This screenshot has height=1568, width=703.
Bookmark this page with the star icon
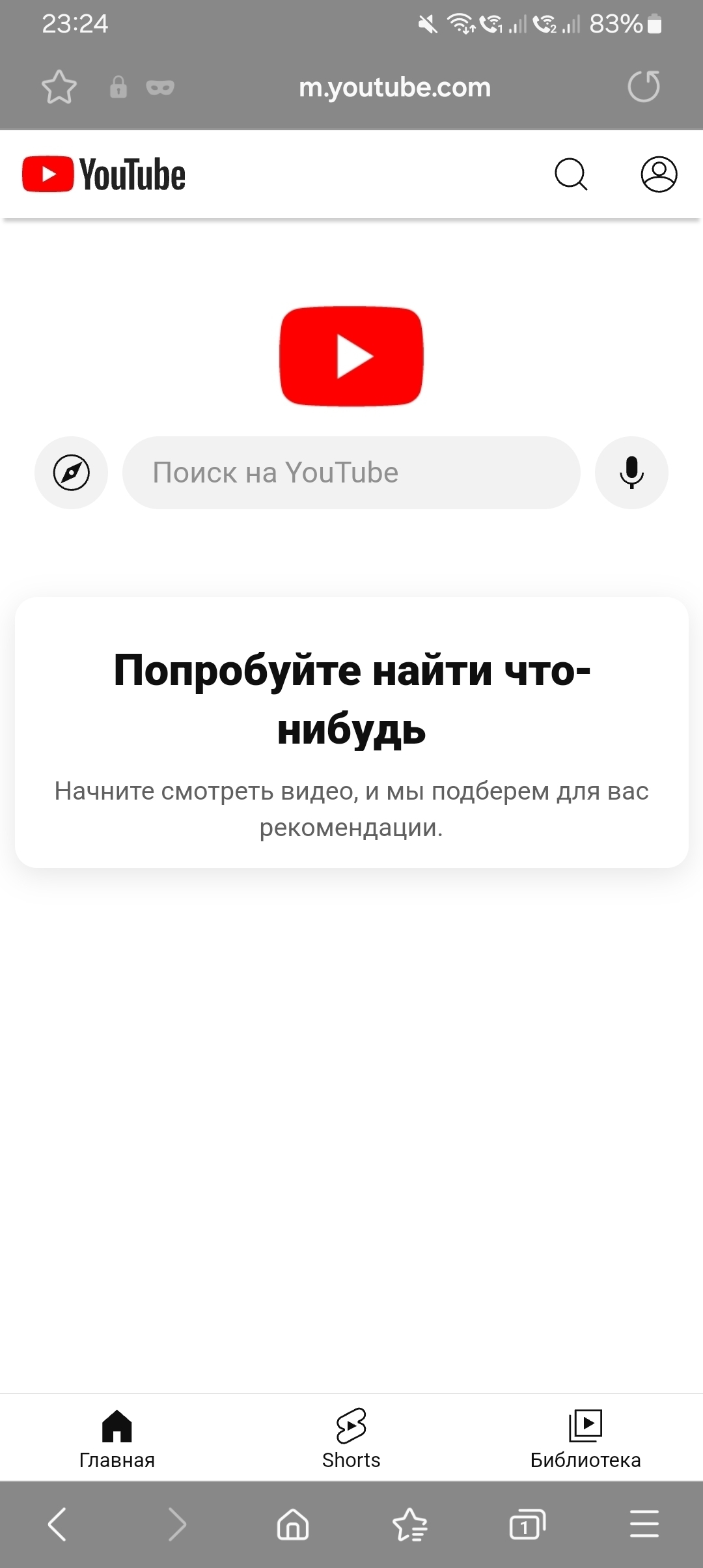59,87
